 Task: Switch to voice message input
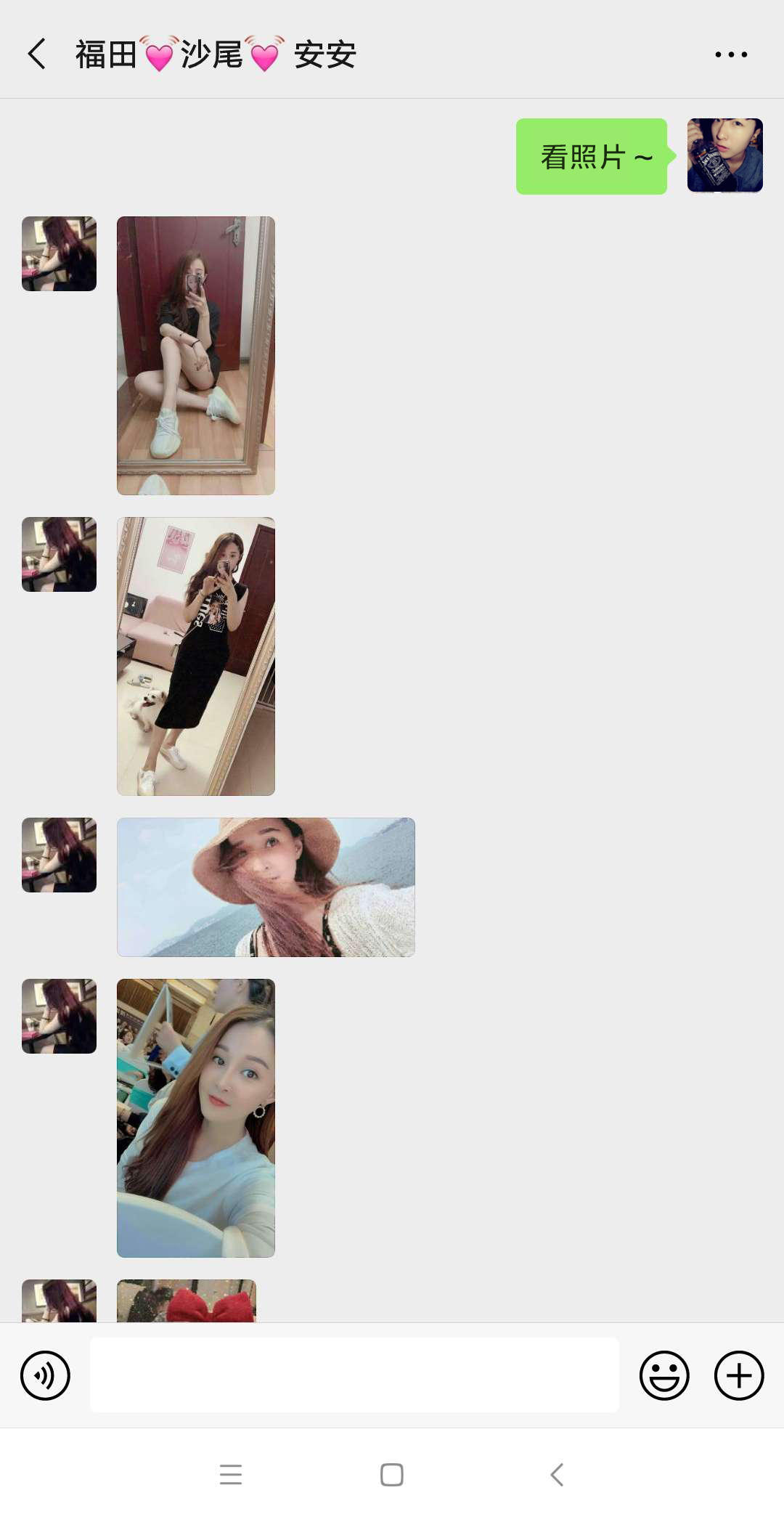pyautogui.click(x=46, y=1375)
